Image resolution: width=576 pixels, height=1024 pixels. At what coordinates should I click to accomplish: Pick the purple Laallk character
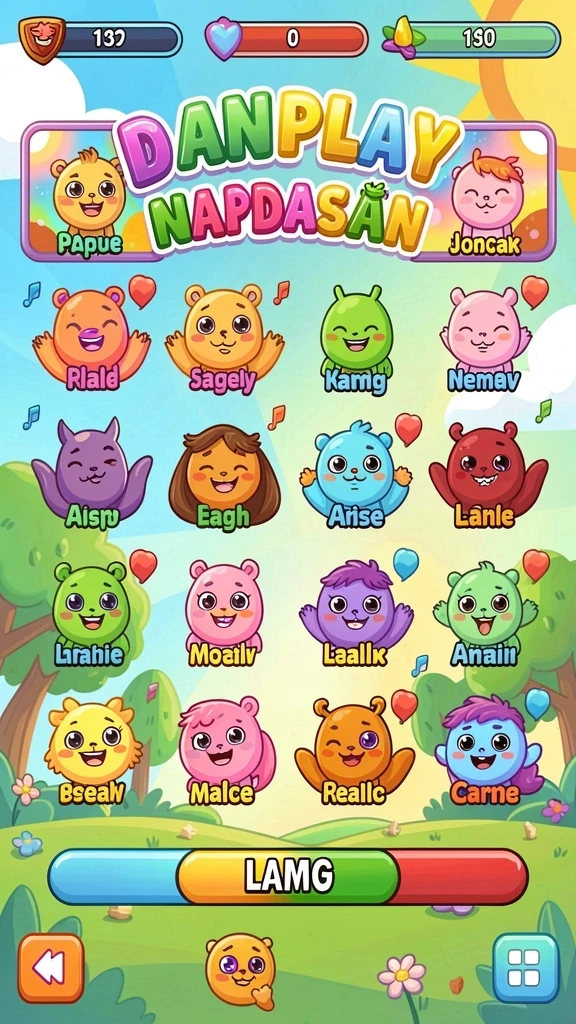pyautogui.click(x=356, y=613)
